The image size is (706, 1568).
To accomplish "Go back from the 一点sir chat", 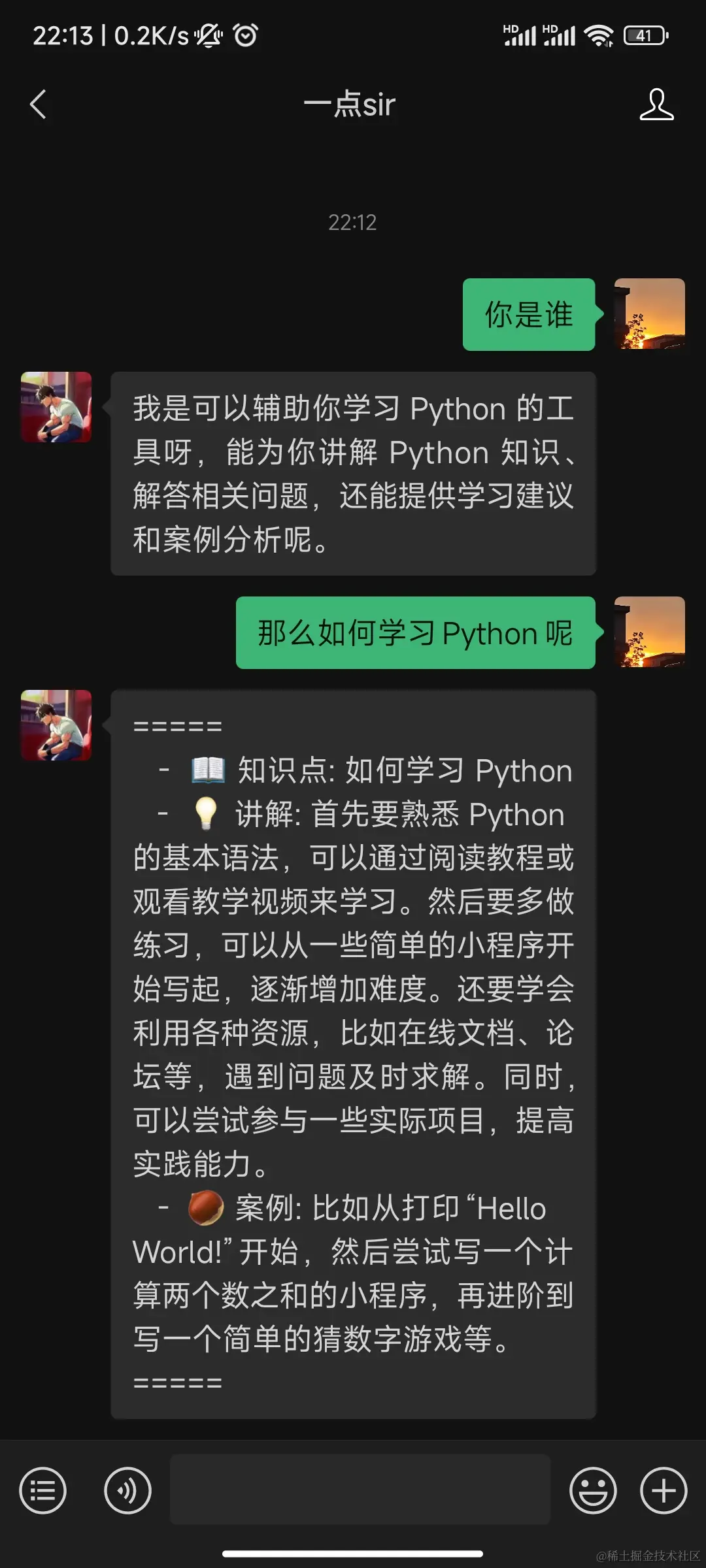I will click(39, 105).
